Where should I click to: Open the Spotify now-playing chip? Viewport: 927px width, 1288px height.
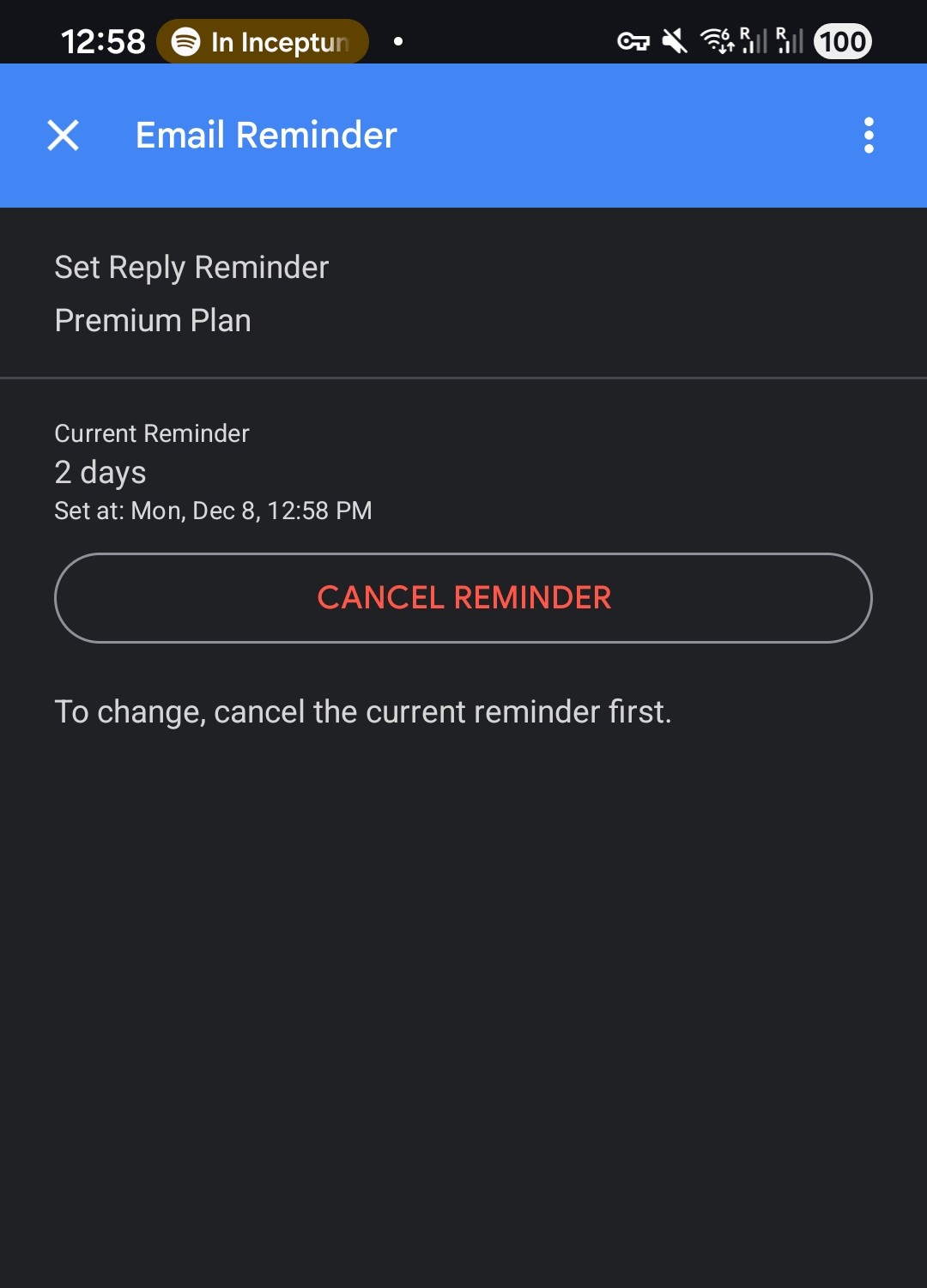coord(263,41)
